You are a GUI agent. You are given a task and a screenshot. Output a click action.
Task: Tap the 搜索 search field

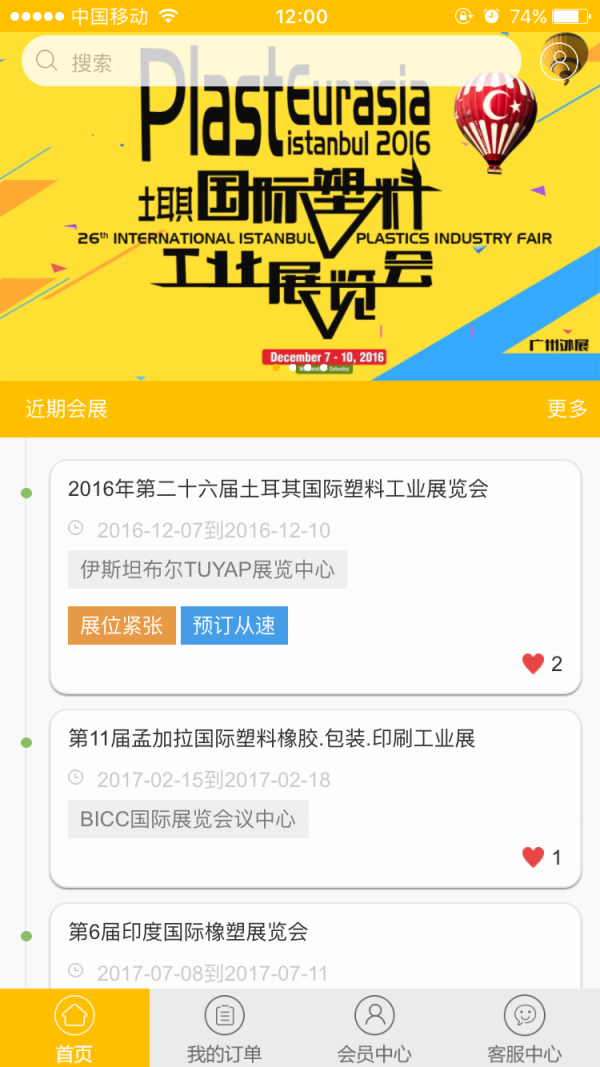coord(270,62)
